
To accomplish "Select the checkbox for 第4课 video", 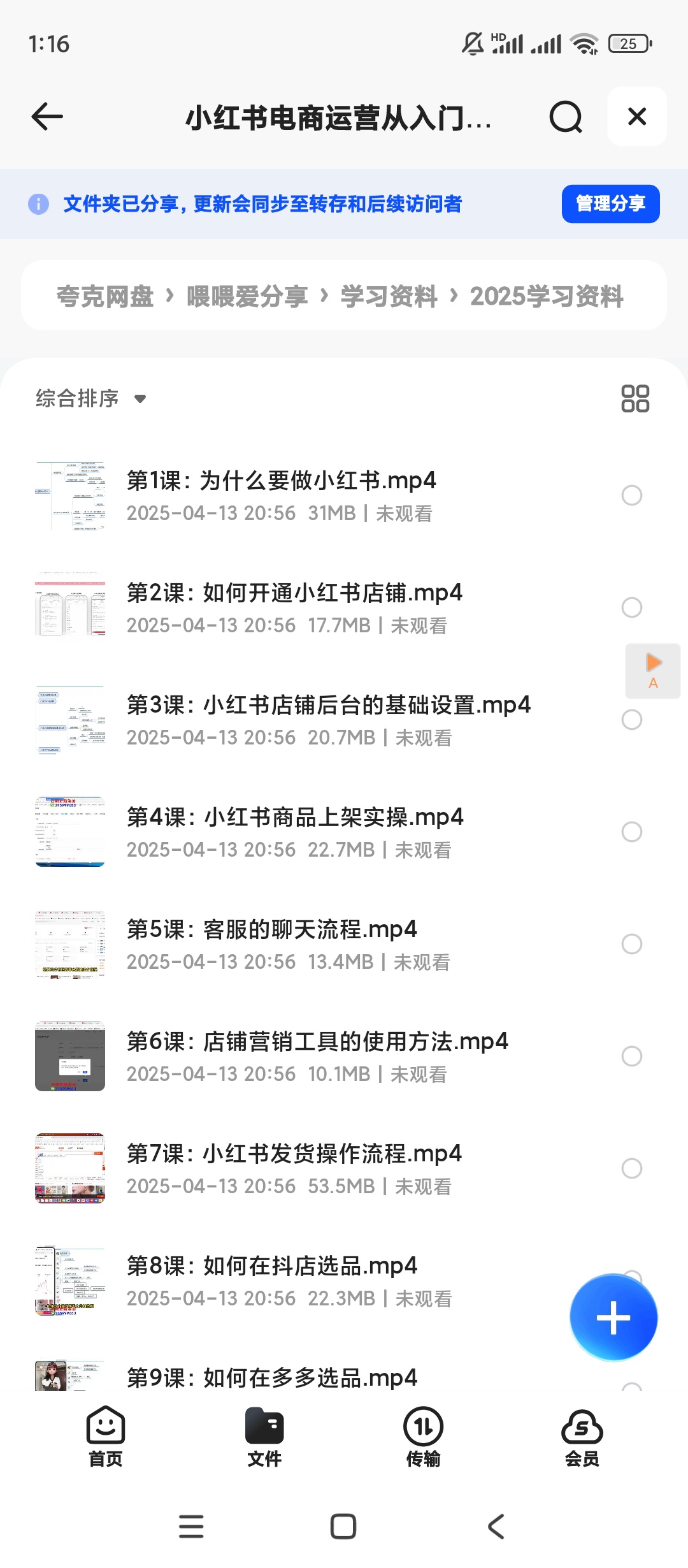I will pyautogui.click(x=631, y=832).
